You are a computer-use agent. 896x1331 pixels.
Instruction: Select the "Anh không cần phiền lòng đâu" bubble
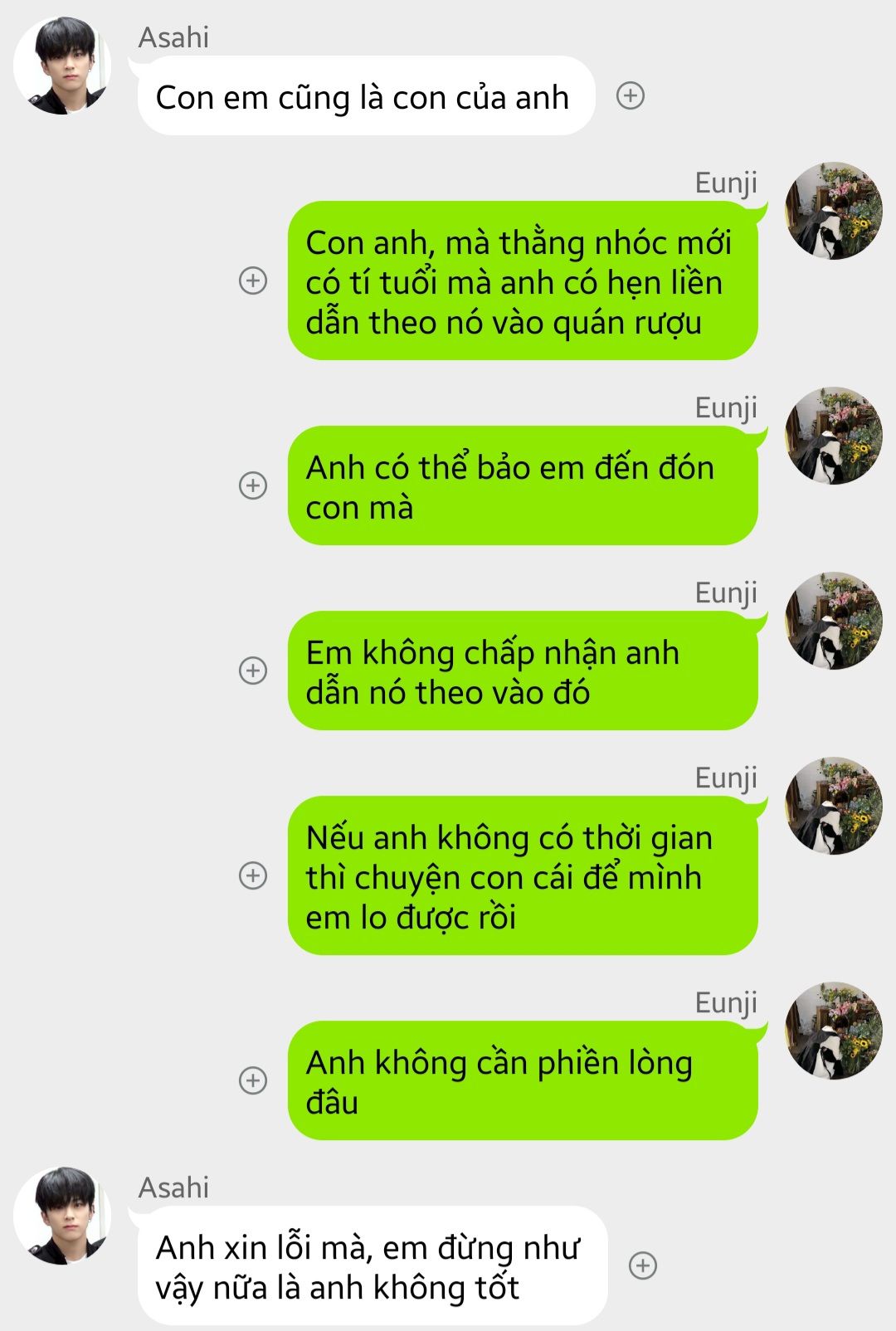pyautogui.click(x=523, y=1080)
